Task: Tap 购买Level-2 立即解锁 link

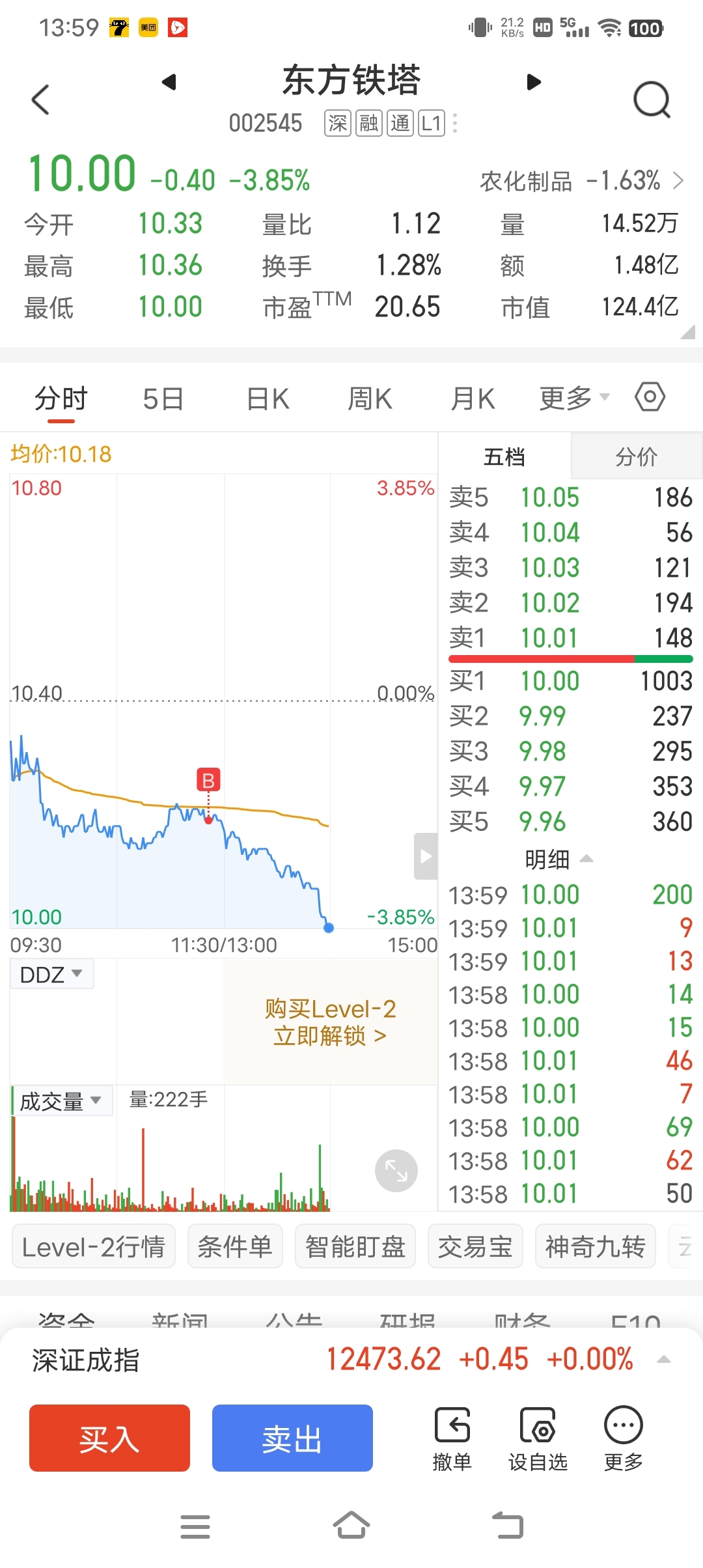Action: click(330, 1022)
